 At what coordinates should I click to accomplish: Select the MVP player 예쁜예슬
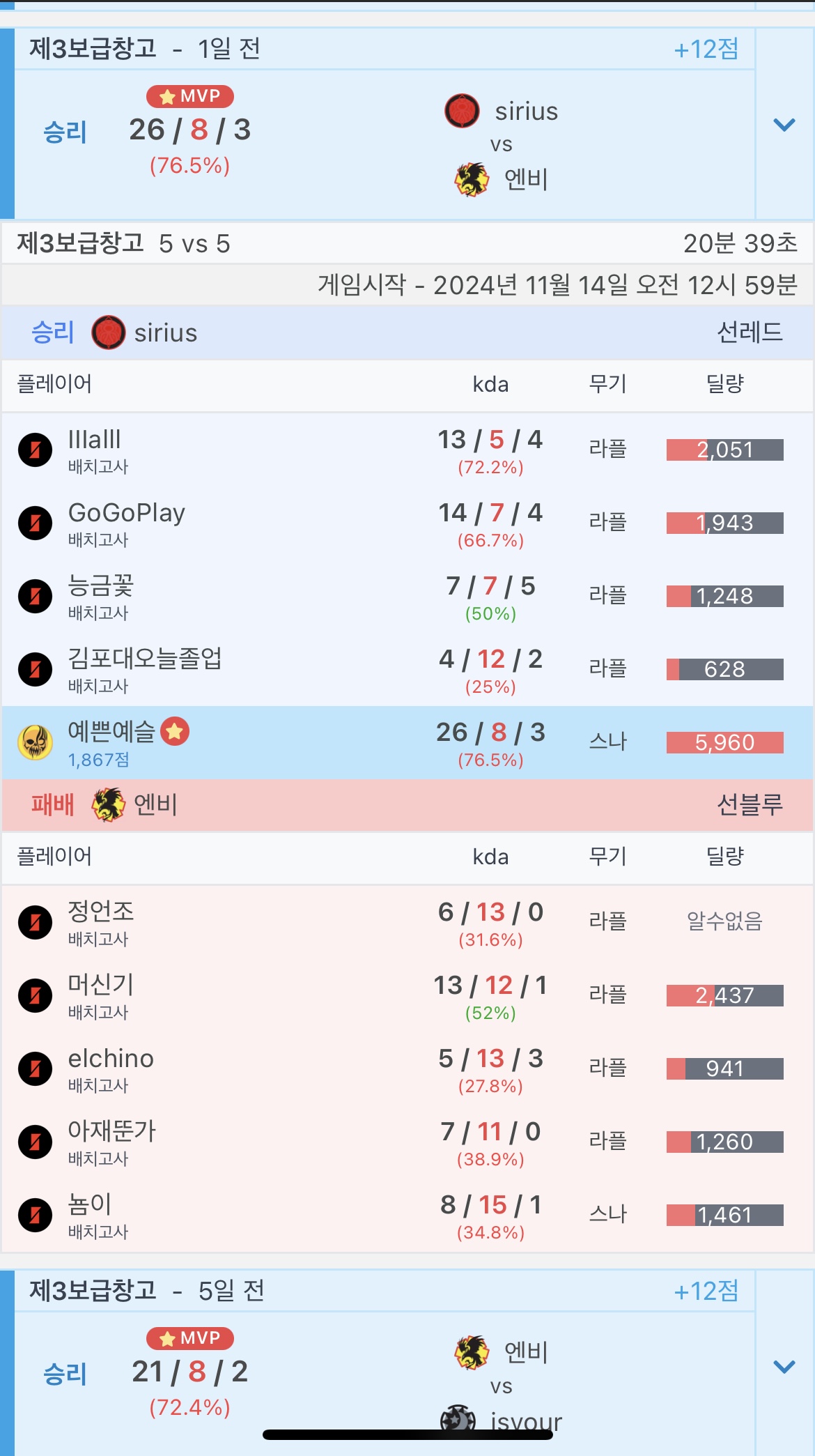tap(111, 733)
